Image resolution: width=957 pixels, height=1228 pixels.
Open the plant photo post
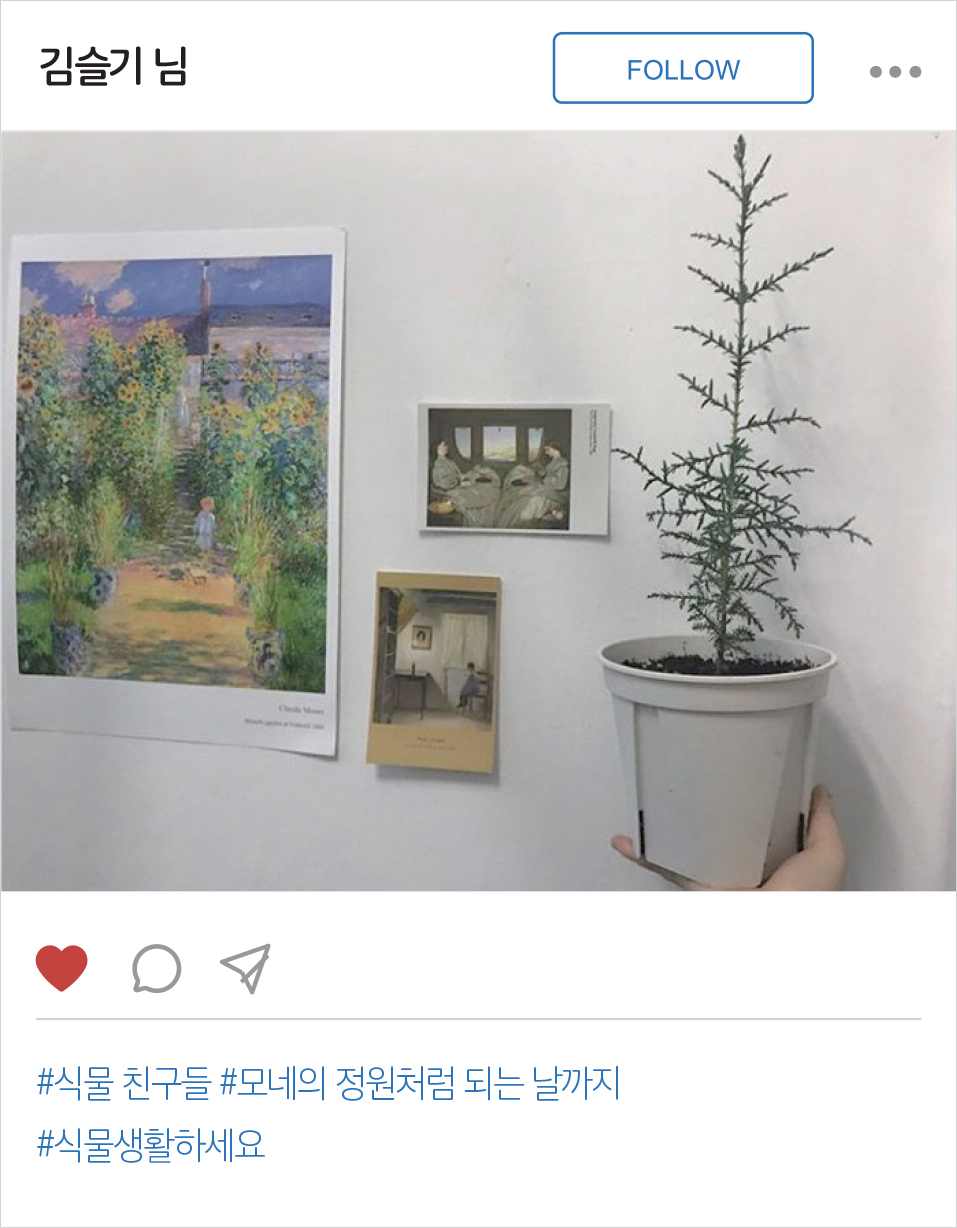[x=478, y=510]
